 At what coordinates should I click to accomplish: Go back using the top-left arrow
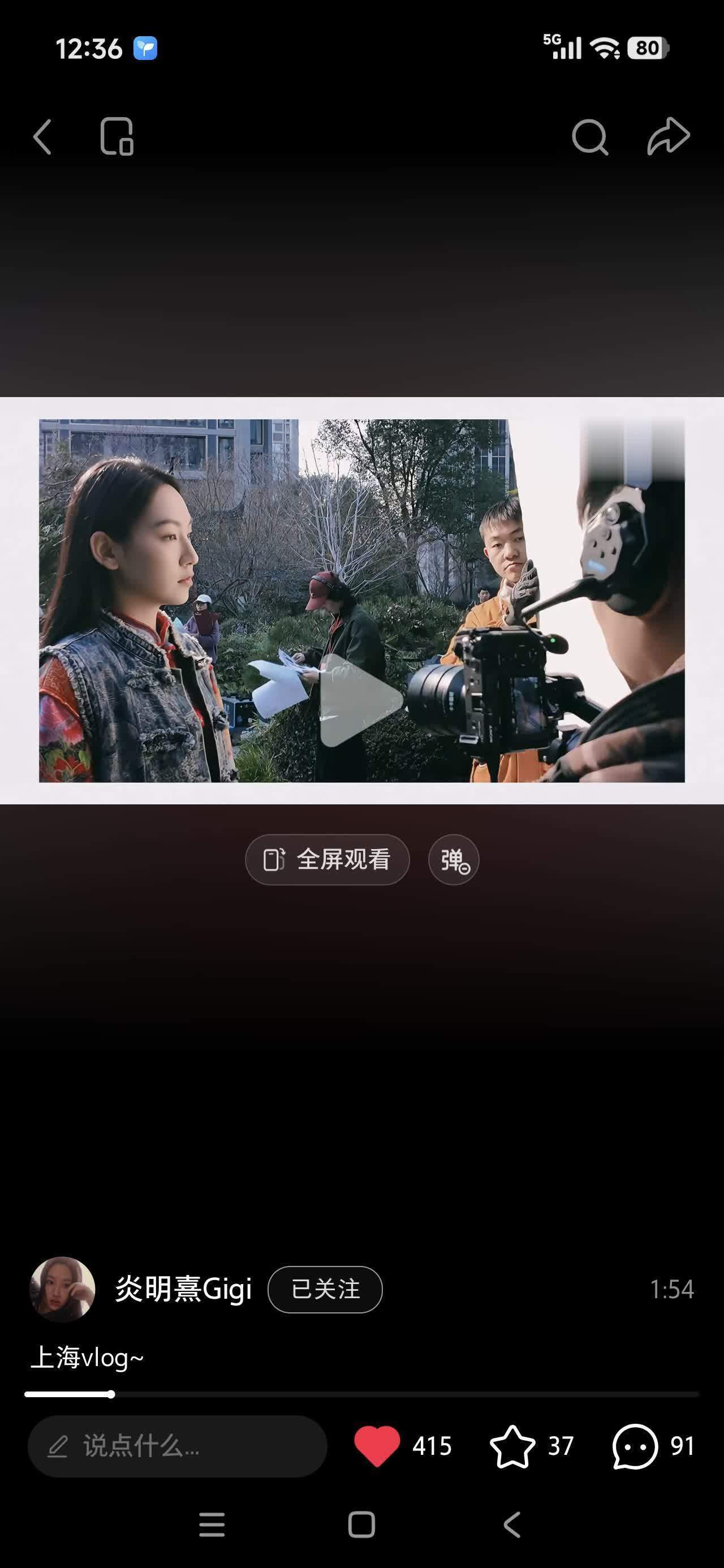42,136
